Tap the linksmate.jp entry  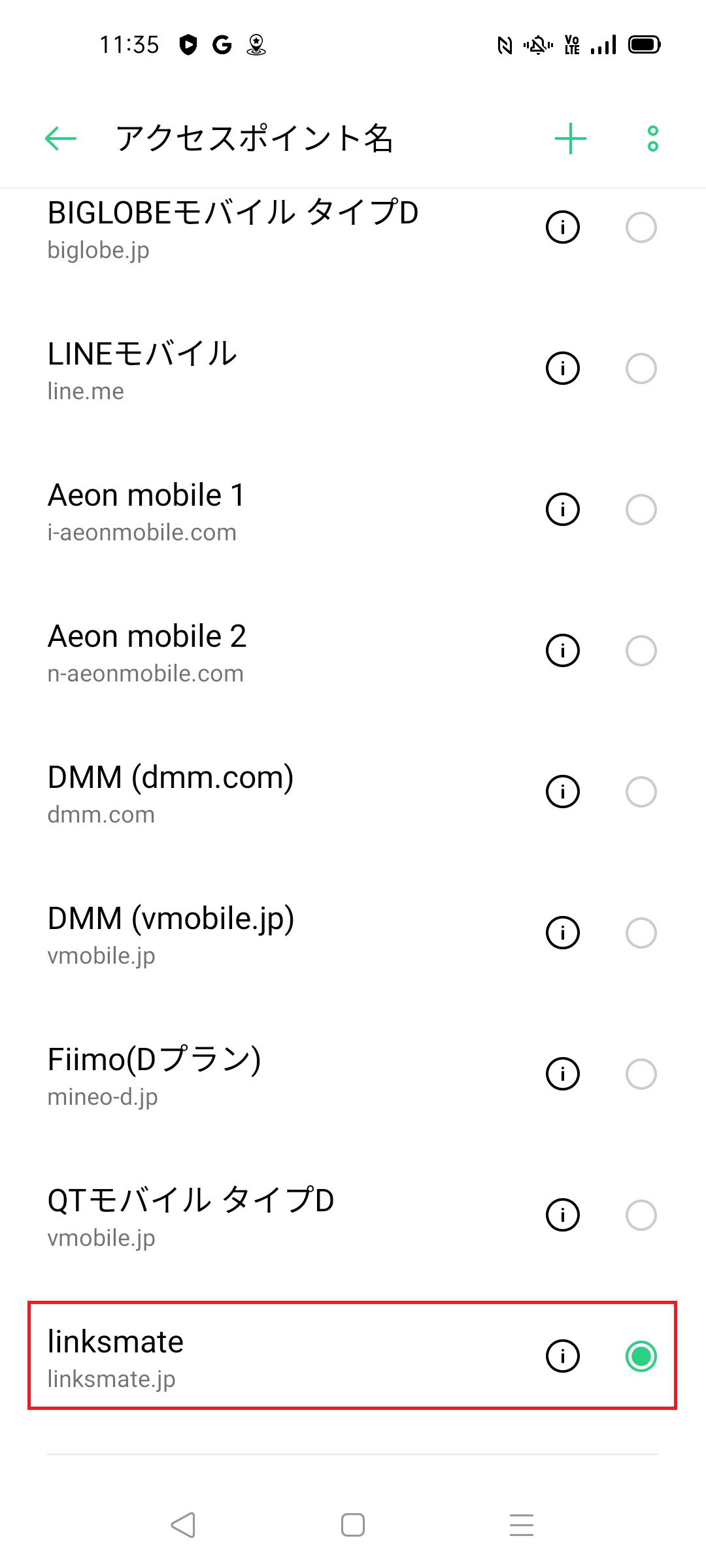click(261, 1356)
